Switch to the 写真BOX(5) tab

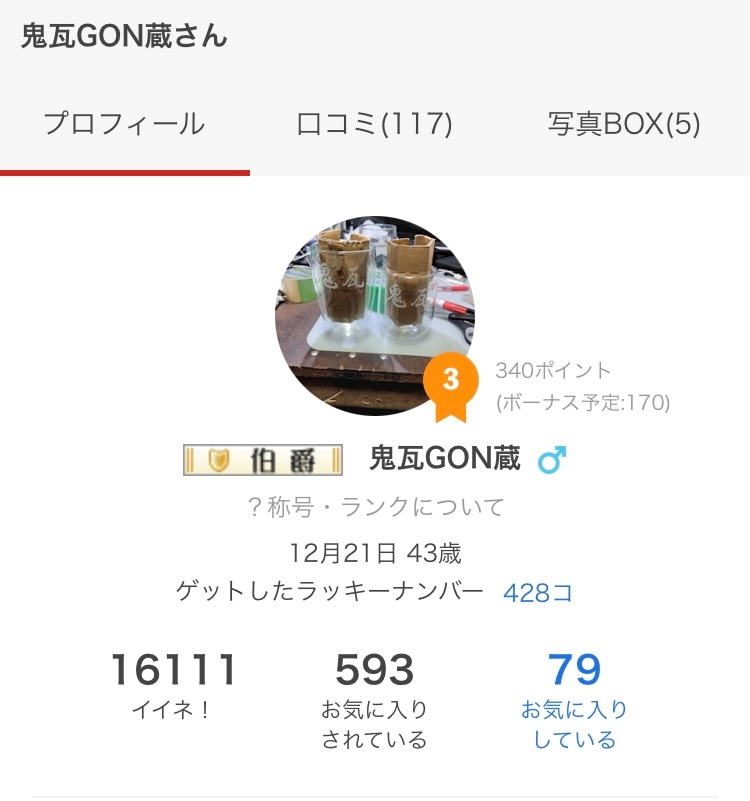click(624, 125)
